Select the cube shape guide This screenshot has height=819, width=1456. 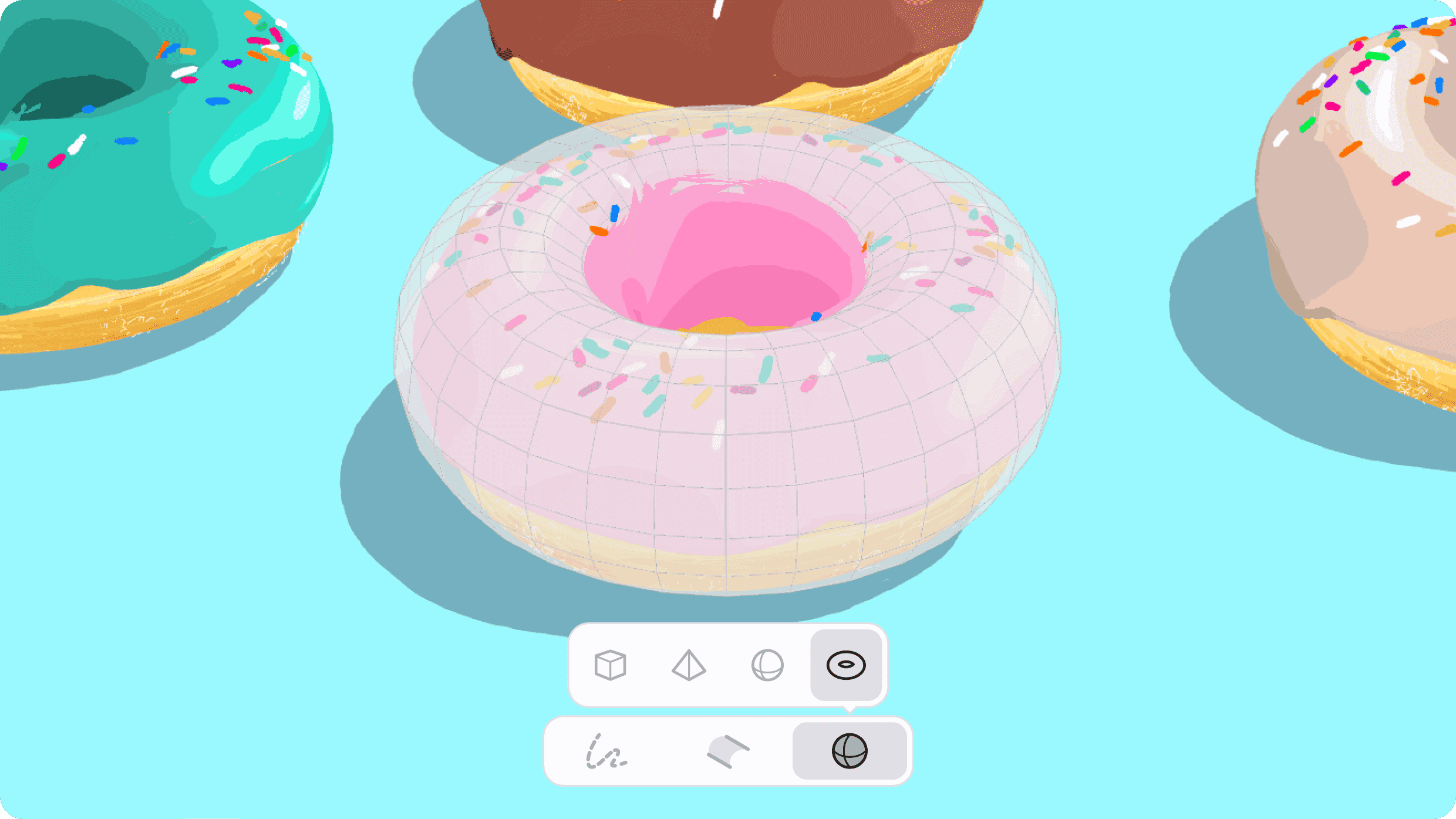point(610,665)
